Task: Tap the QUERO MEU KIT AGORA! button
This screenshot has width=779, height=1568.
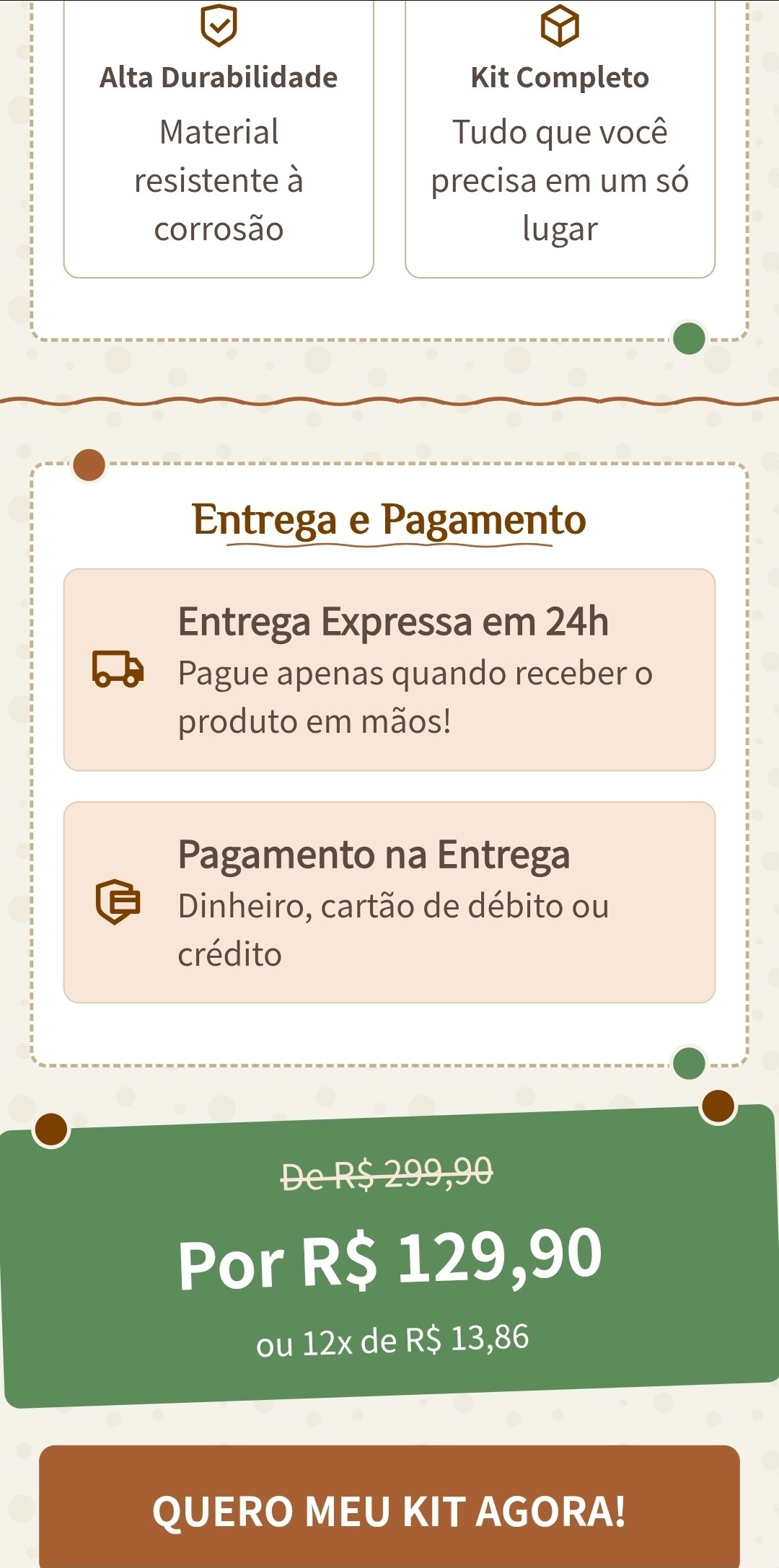Action: (x=389, y=1510)
